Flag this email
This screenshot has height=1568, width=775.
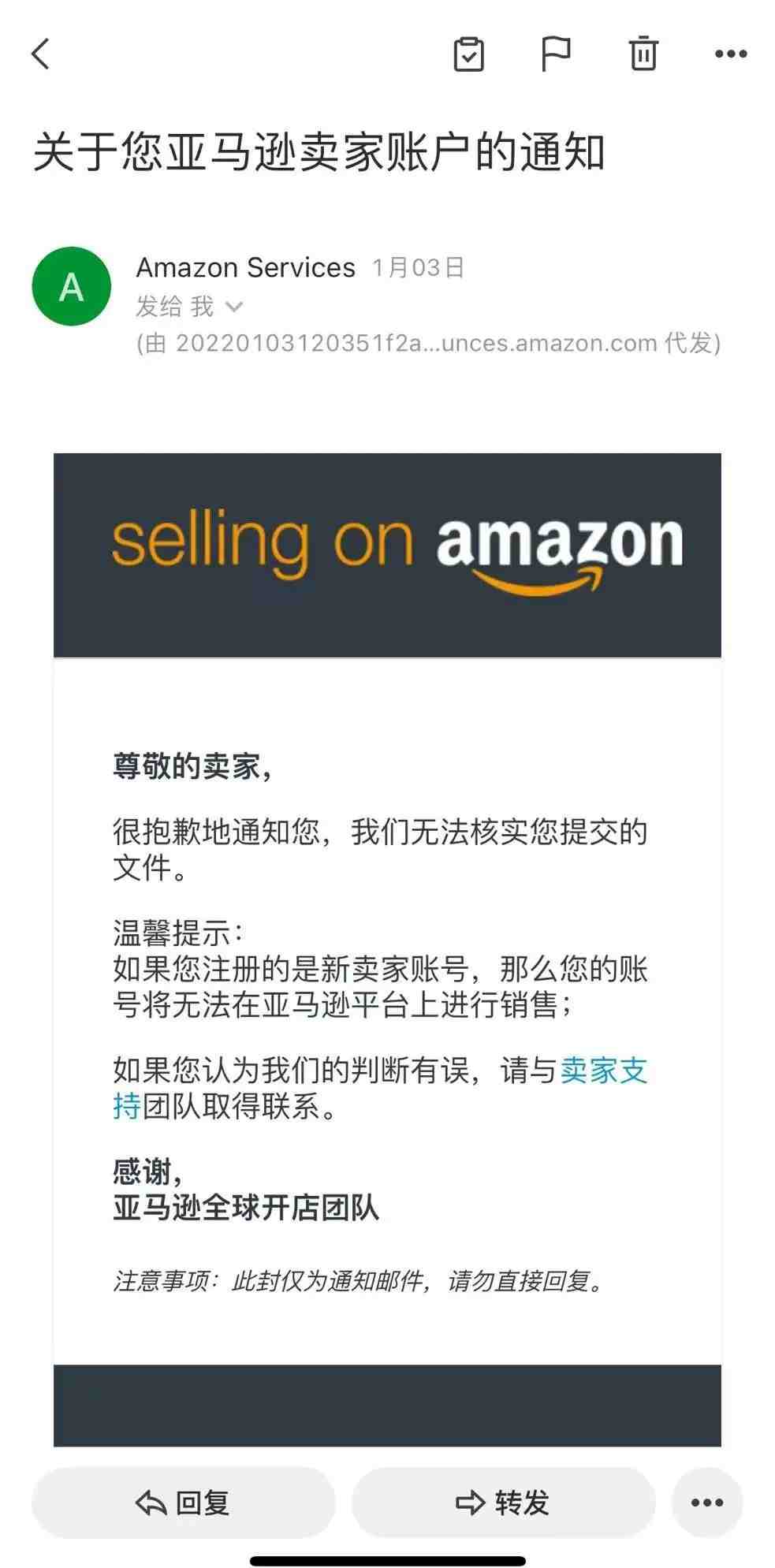(556, 54)
